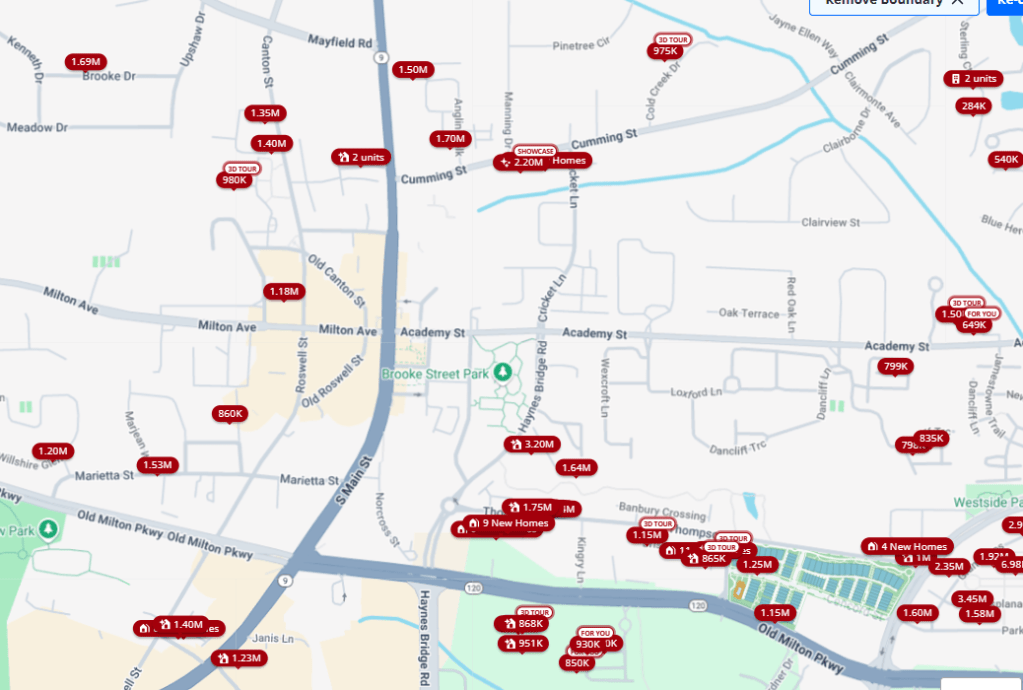Open the 540K listing marker
The image size is (1023, 690).
tap(1005, 159)
